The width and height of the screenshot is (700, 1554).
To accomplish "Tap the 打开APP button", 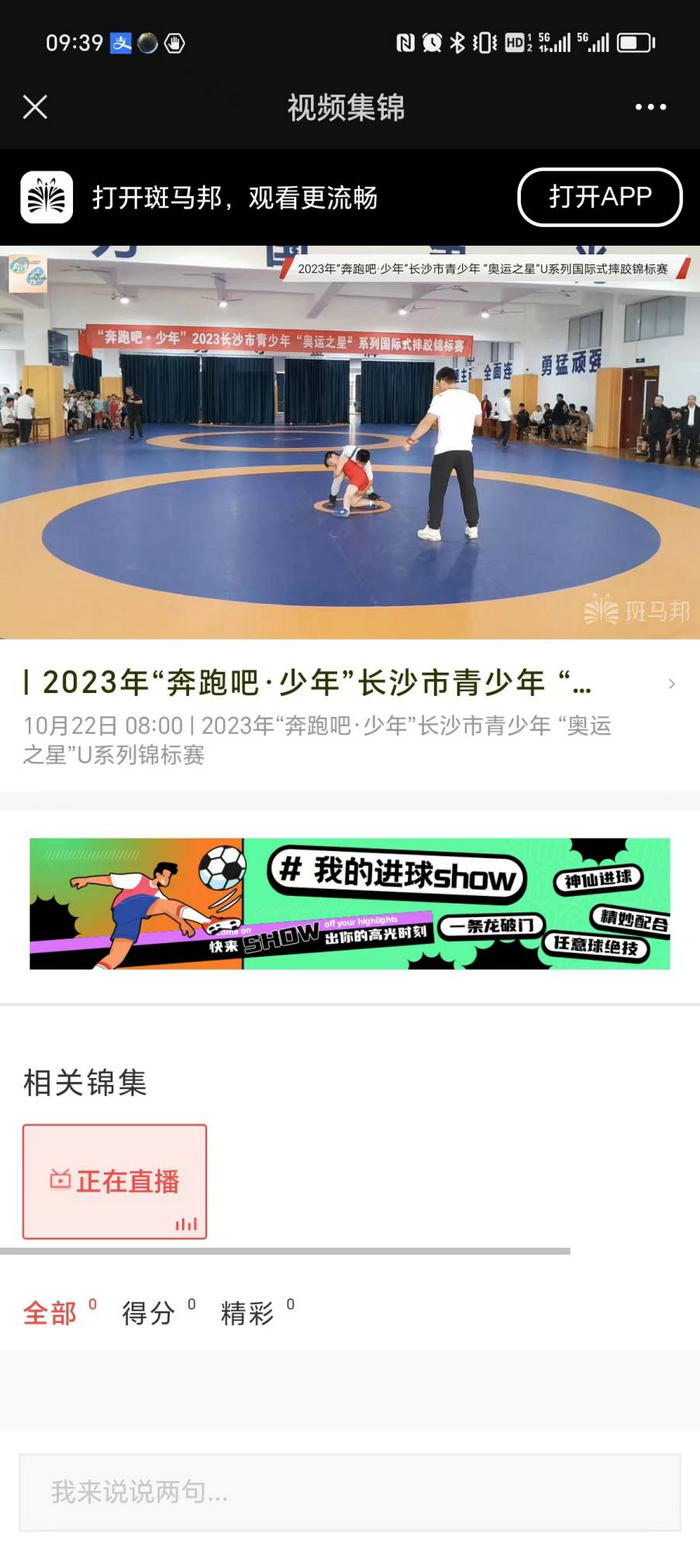I will click(599, 197).
